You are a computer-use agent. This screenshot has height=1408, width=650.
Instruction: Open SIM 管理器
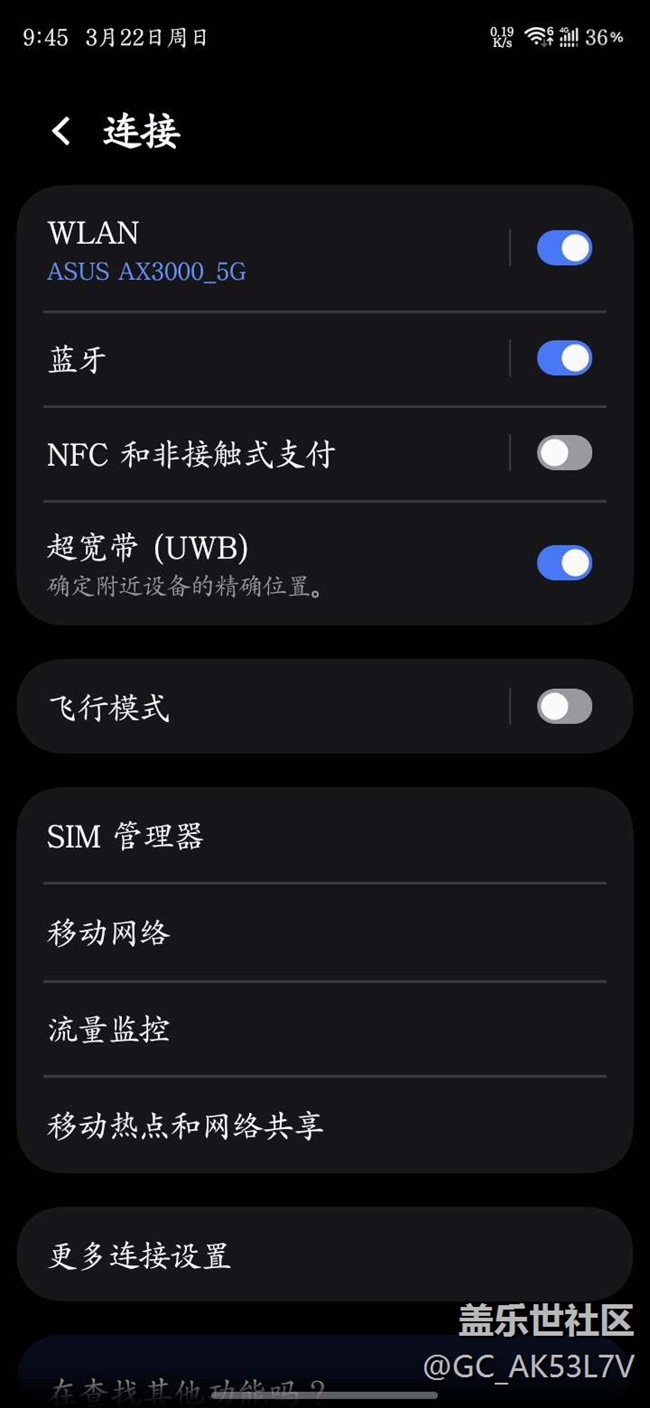(x=300, y=836)
